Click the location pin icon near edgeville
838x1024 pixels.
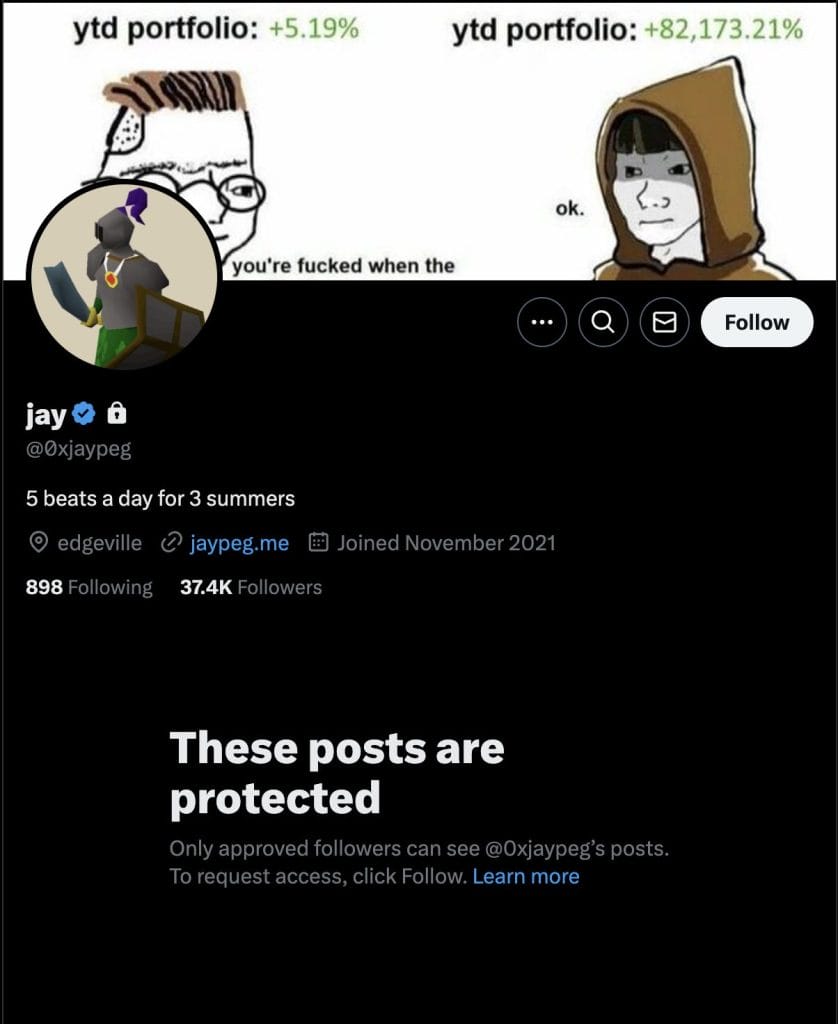point(38,542)
